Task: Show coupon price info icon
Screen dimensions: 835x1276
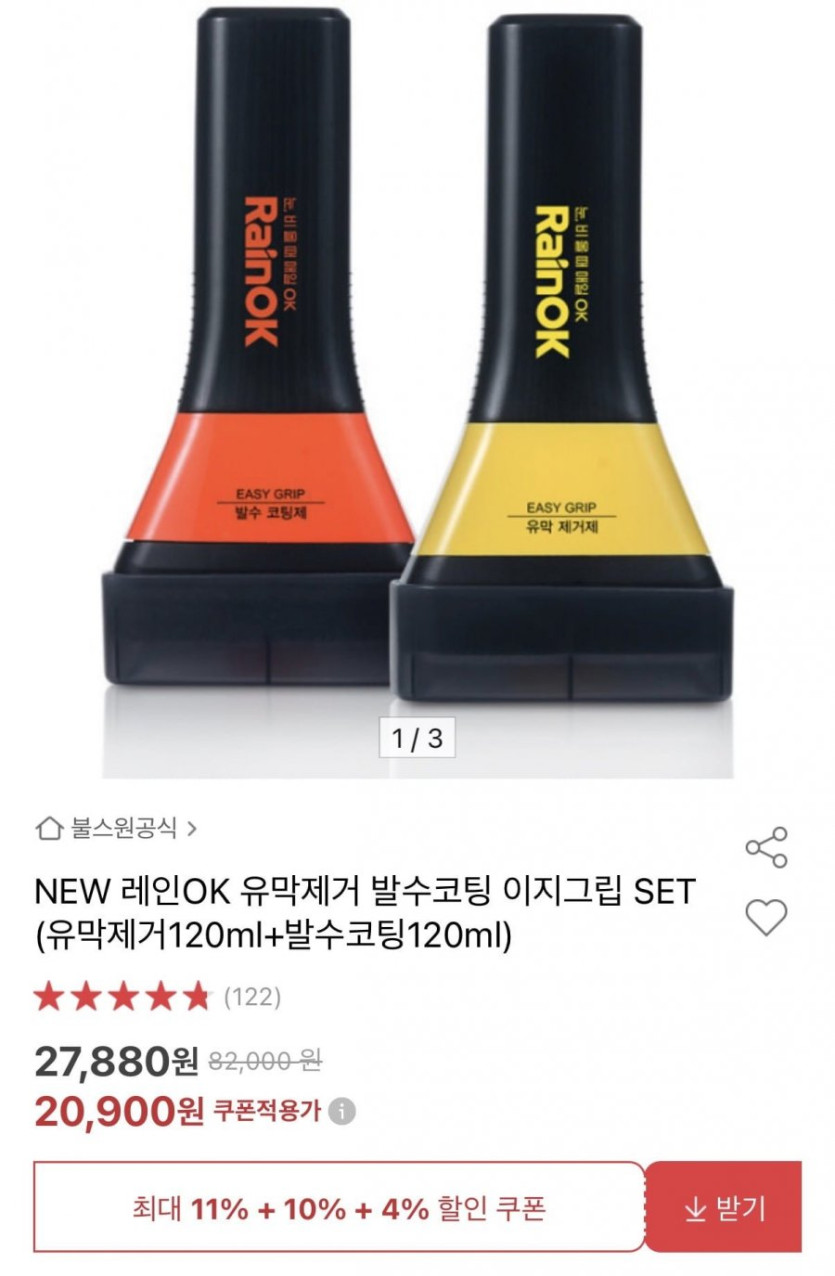Action: [342, 1111]
